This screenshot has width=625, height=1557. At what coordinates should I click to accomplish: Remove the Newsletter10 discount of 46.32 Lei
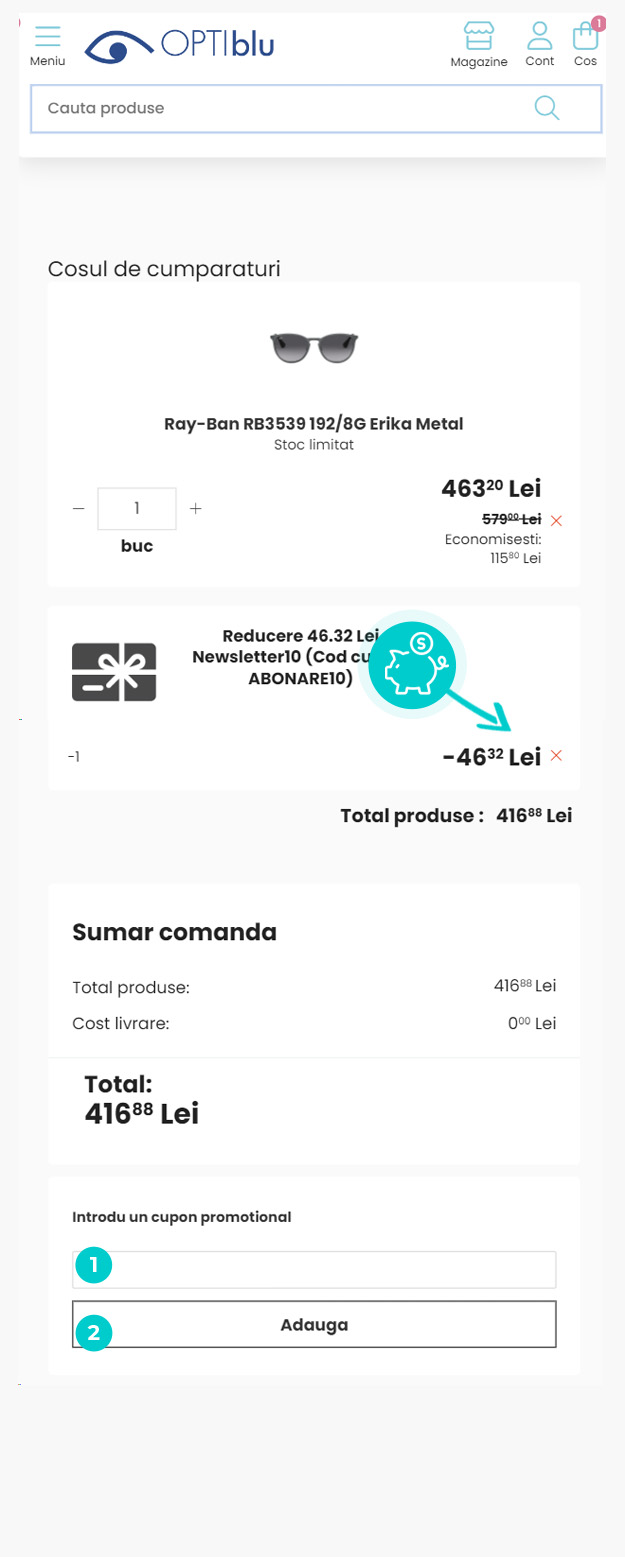(557, 755)
